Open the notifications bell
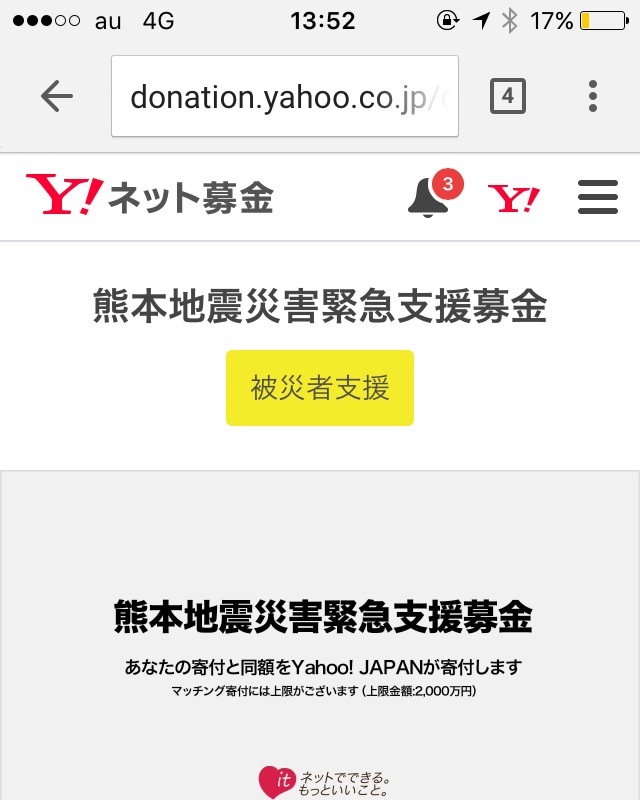This screenshot has width=640, height=800. pos(430,197)
